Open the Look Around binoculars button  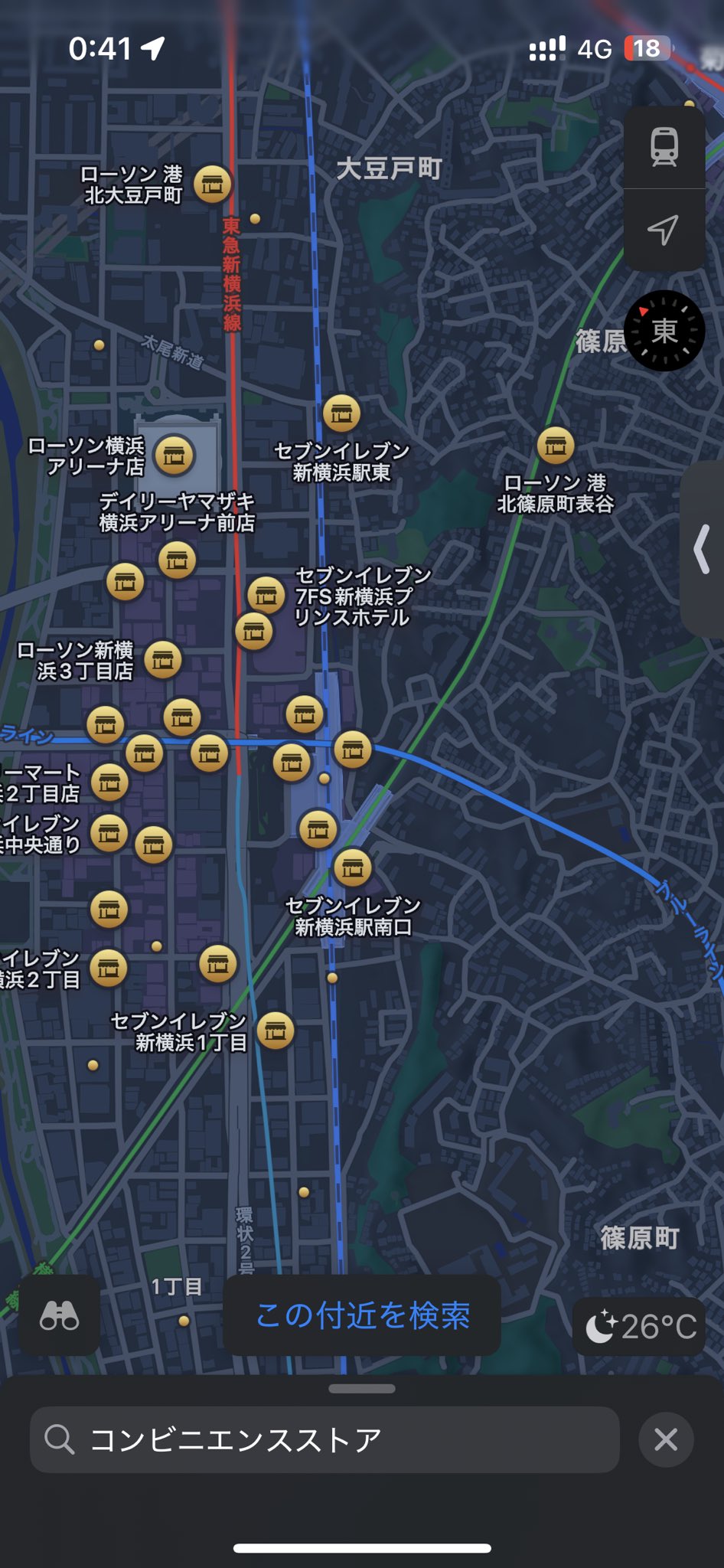click(x=60, y=1315)
